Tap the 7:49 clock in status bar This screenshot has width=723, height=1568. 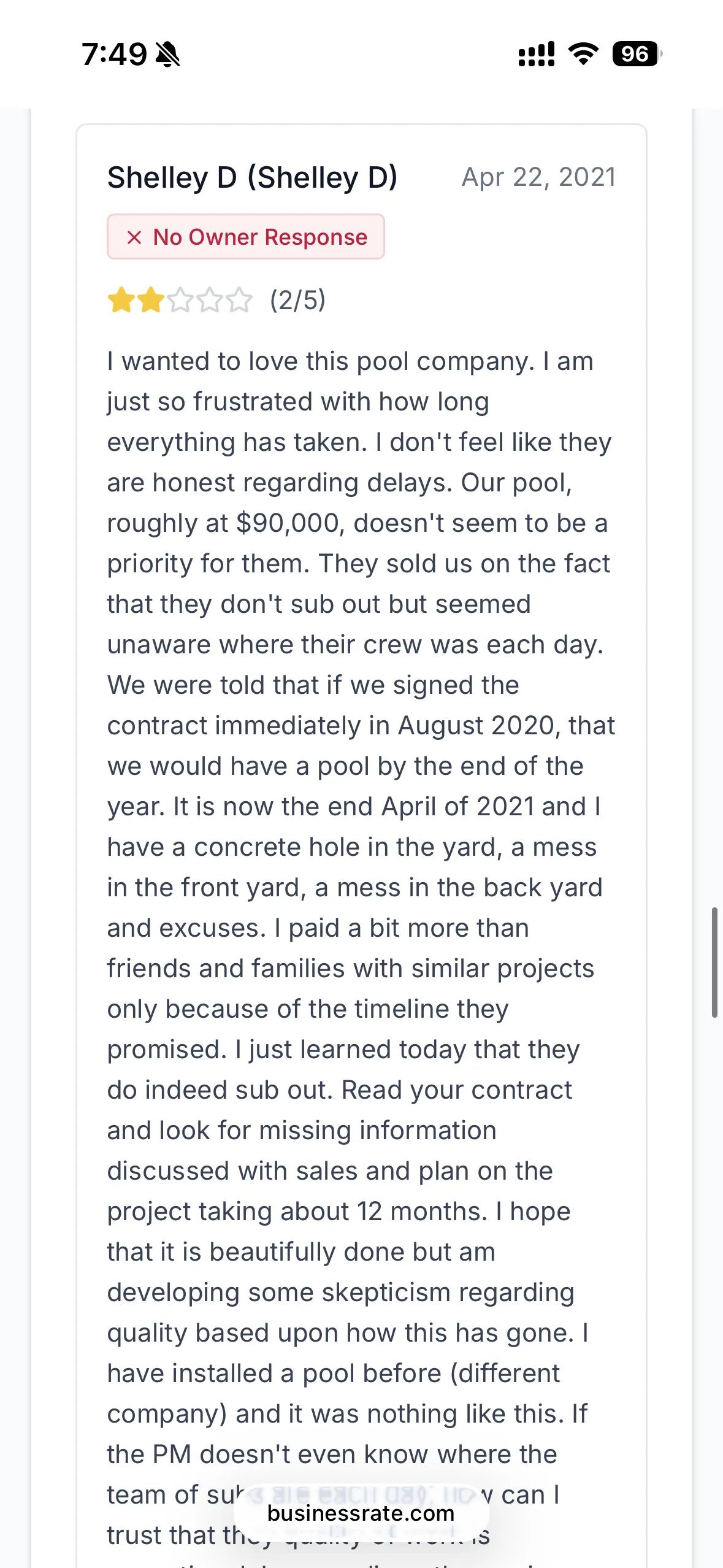pos(117,53)
